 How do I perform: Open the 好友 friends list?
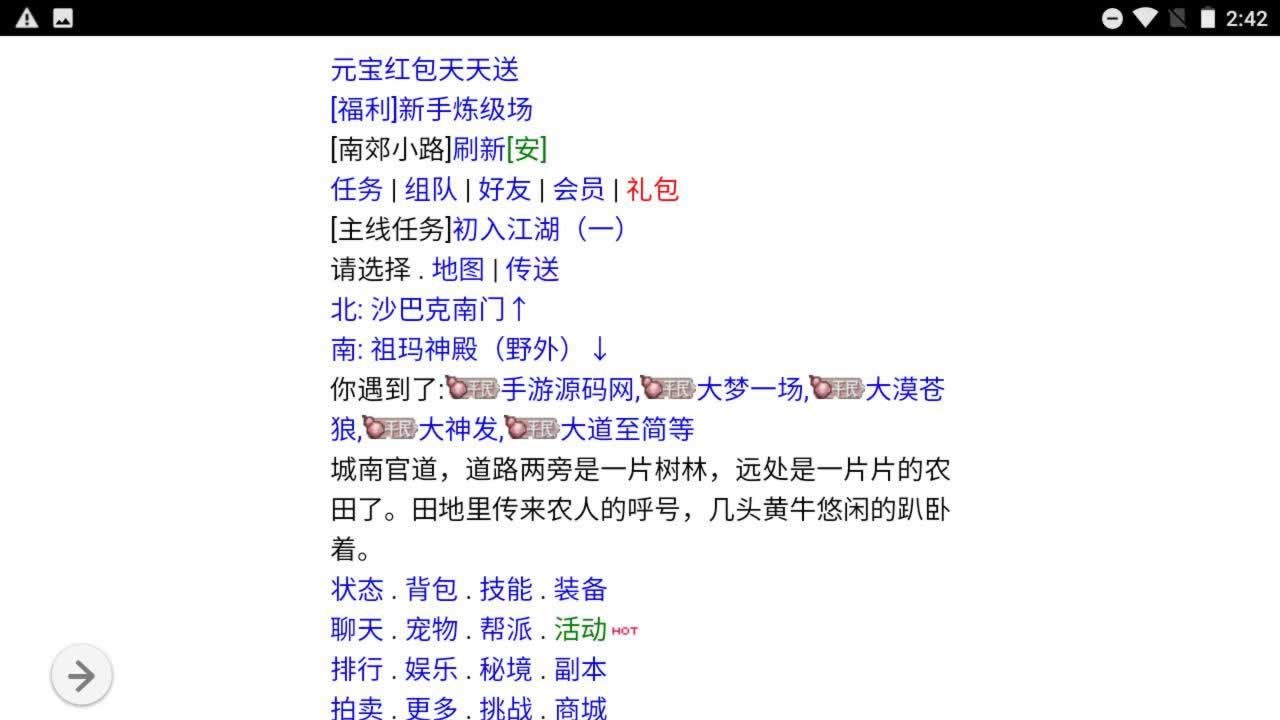[x=505, y=190]
